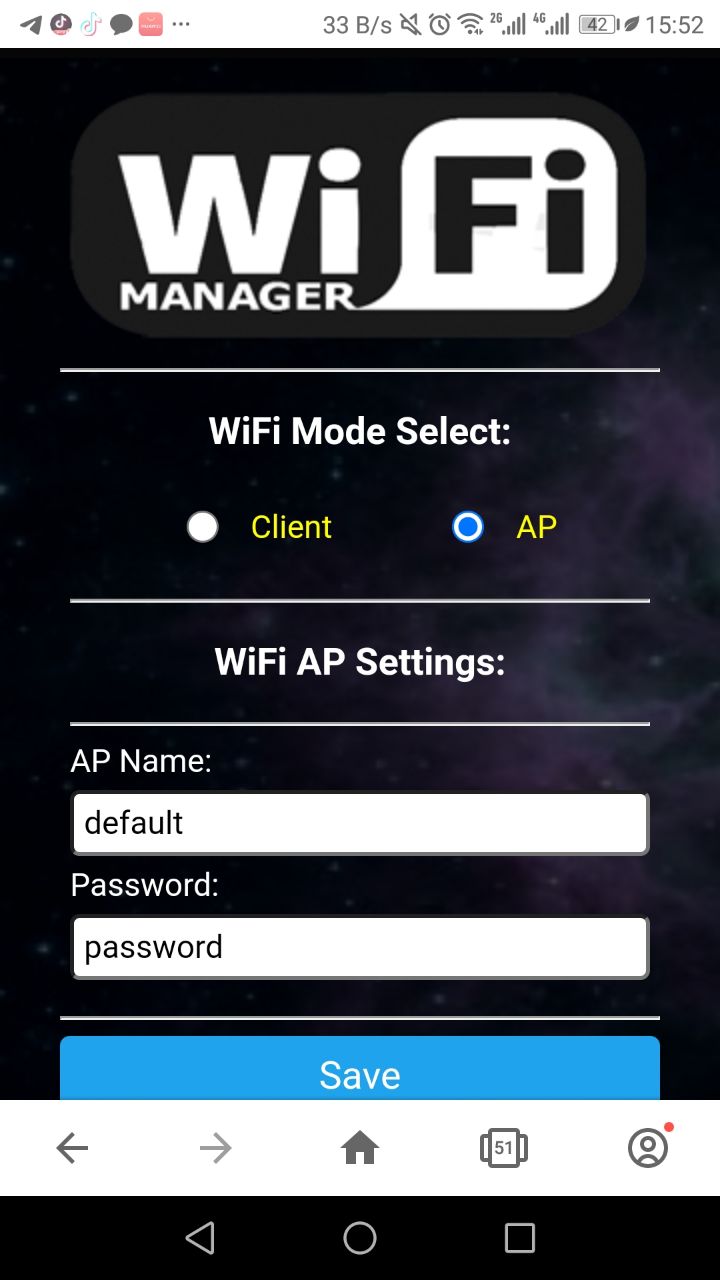Open the browser home page
The width and height of the screenshot is (720, 1280).
[360, 1149]
